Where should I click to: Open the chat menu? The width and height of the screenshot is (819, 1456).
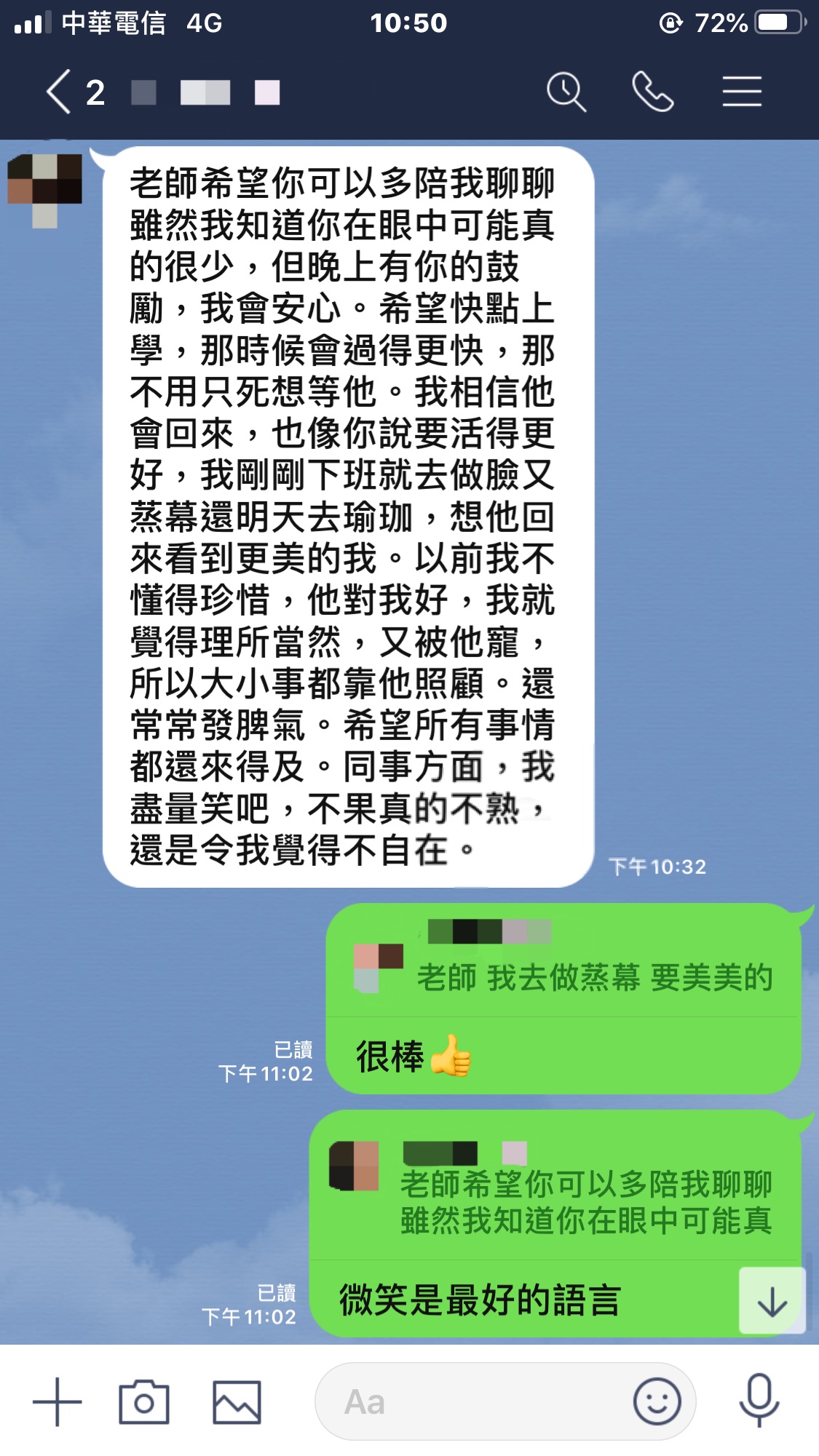(x=742, y=92)
